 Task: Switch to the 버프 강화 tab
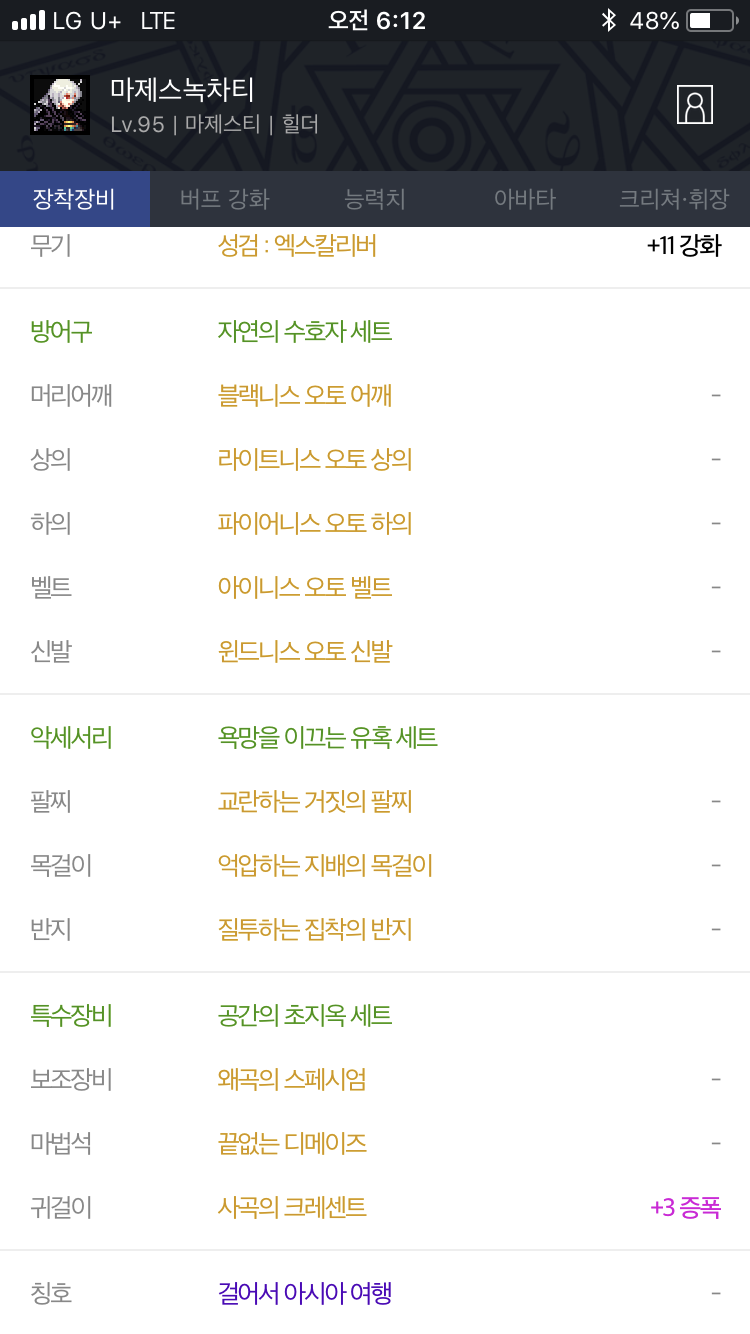click(225, 199)
